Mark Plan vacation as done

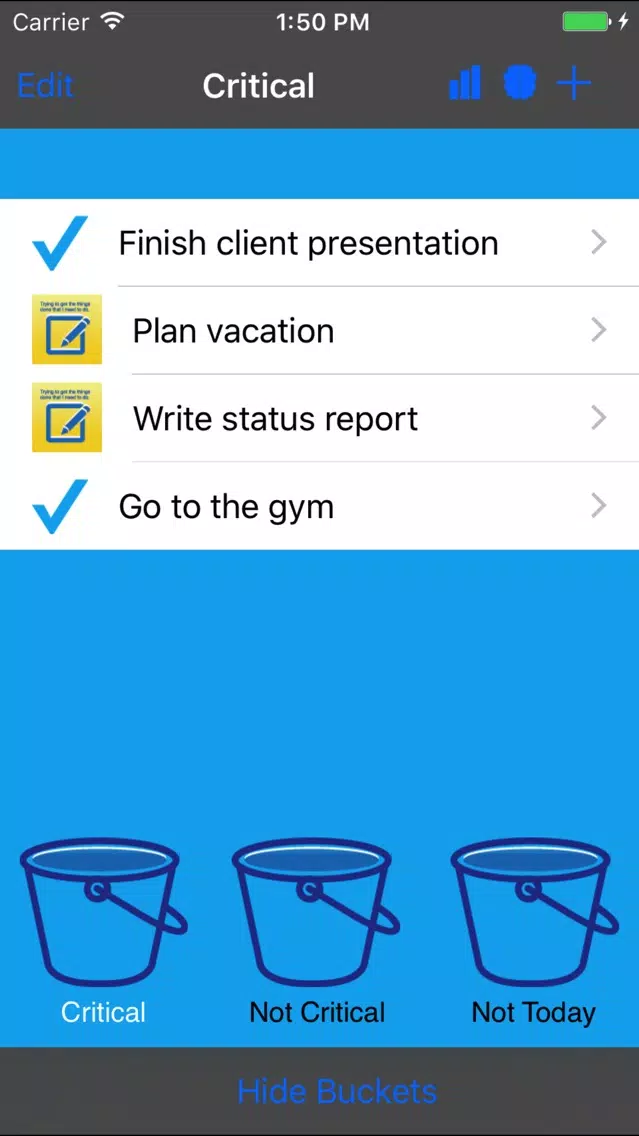pyautogui.click(x=67, y=330)
